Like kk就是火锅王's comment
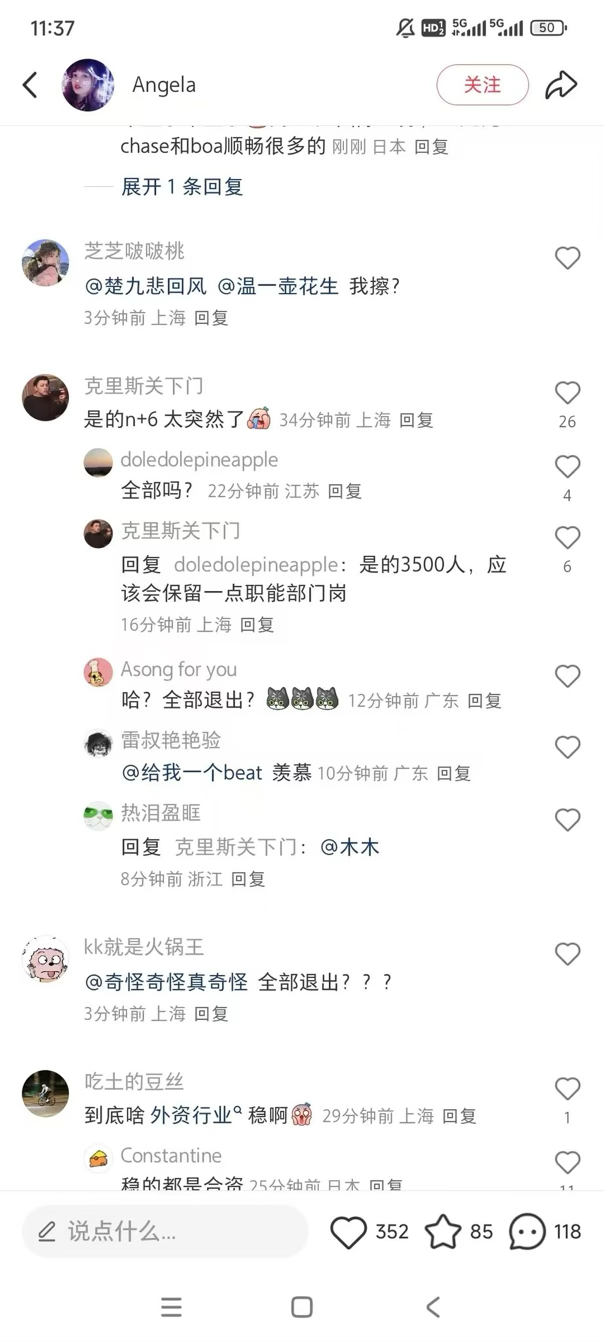The image size is (604, 1342). 567,955
